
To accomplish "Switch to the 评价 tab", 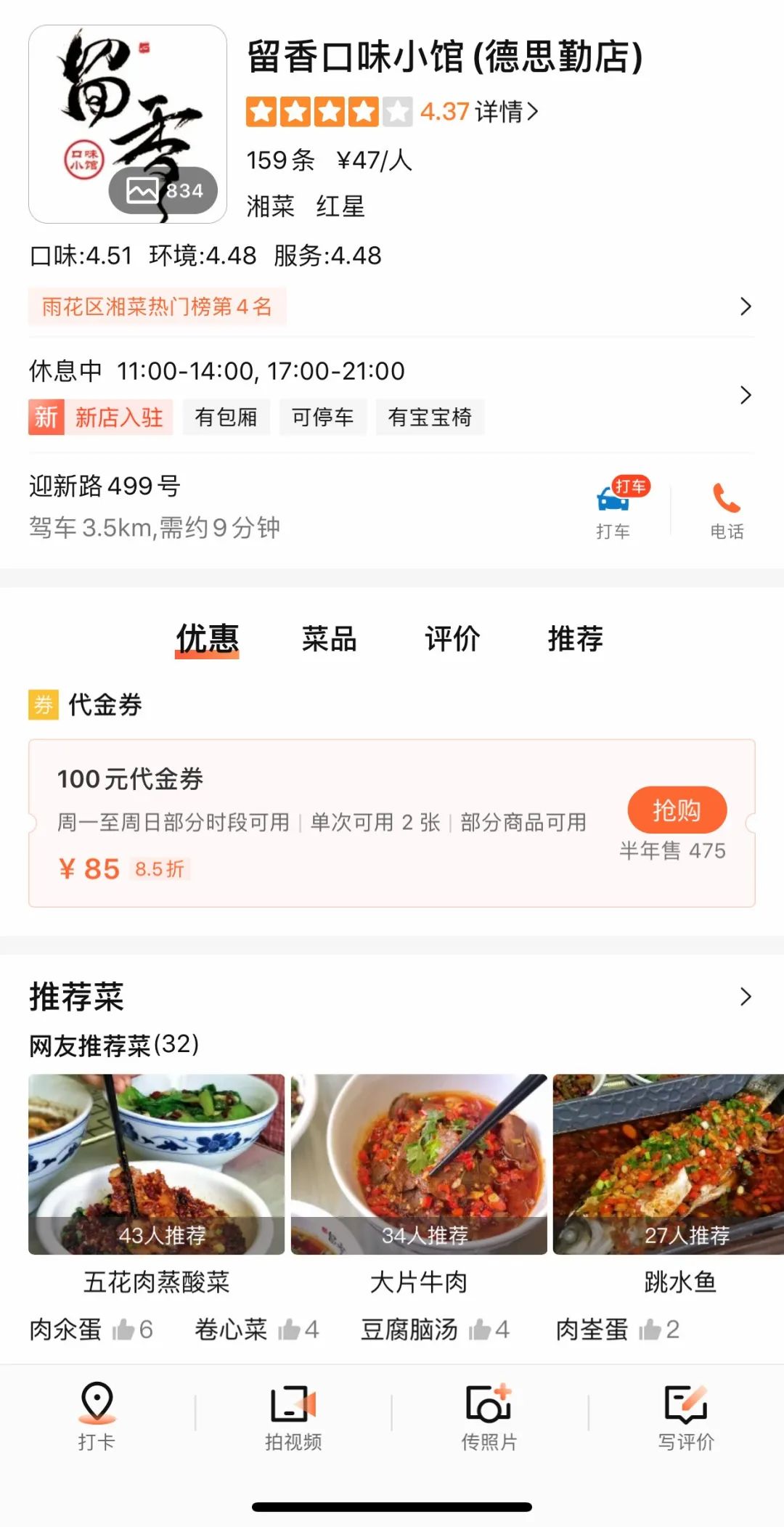I will (452, 639).
